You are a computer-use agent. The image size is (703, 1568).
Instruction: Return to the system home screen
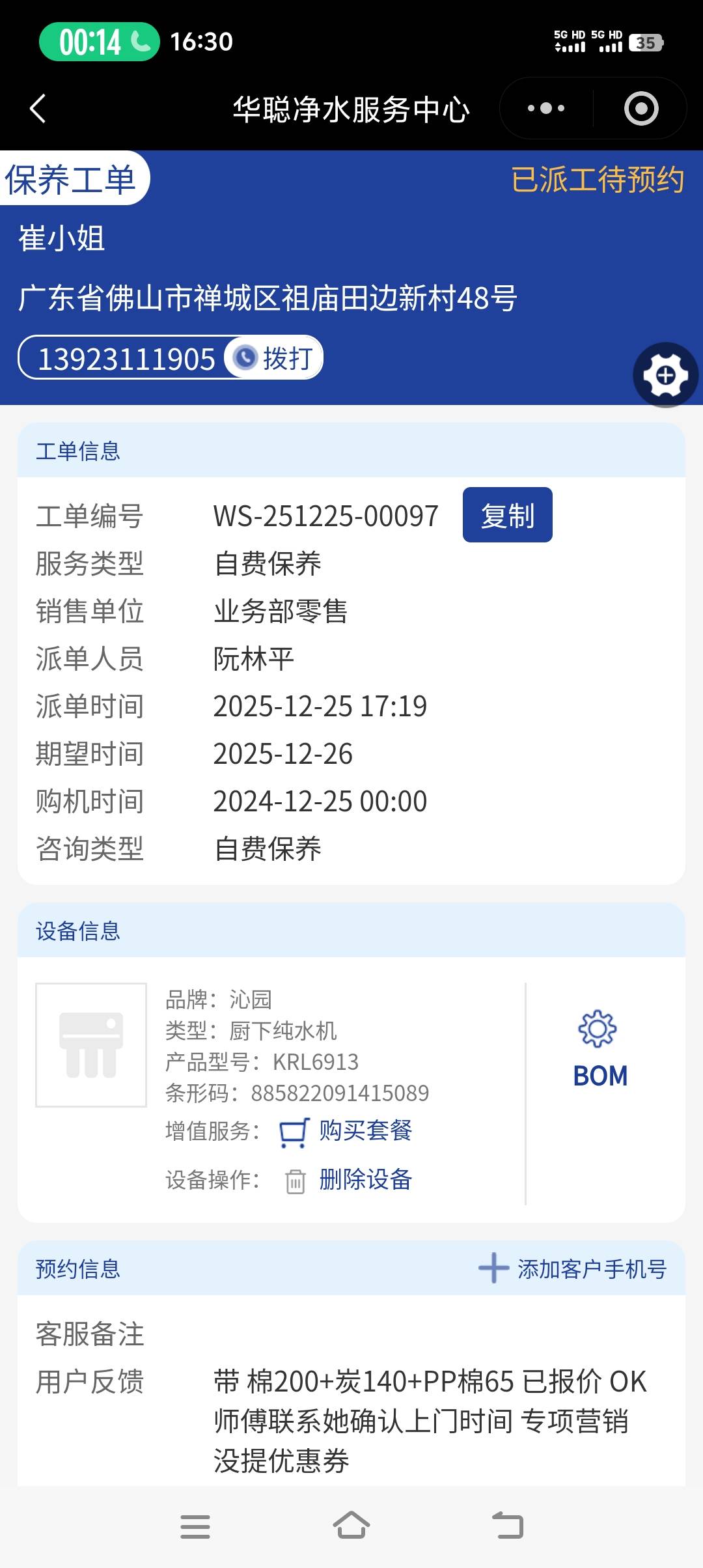tap(351, 1526)
